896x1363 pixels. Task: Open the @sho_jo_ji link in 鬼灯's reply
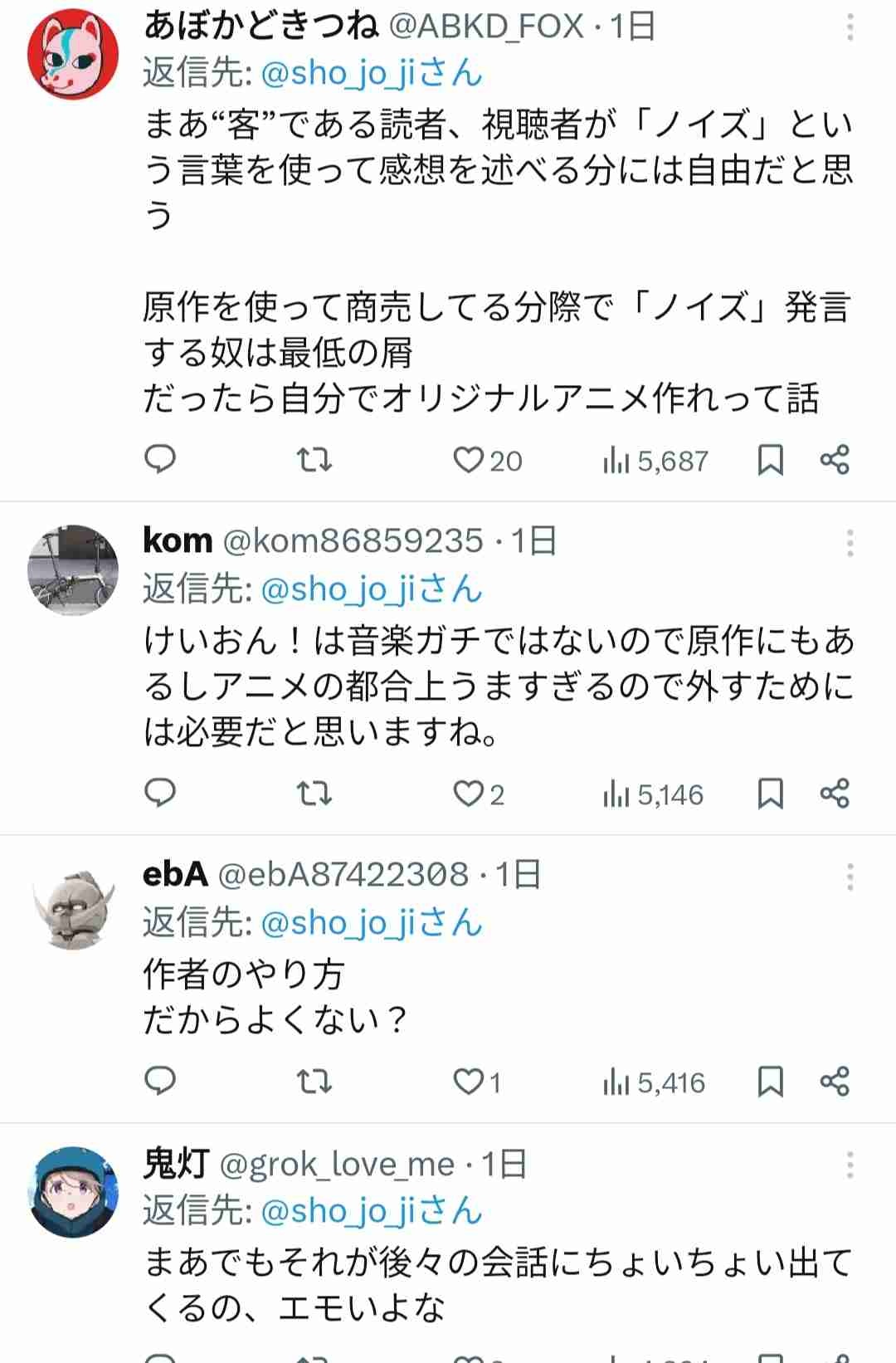click(x=338, y=1211)
